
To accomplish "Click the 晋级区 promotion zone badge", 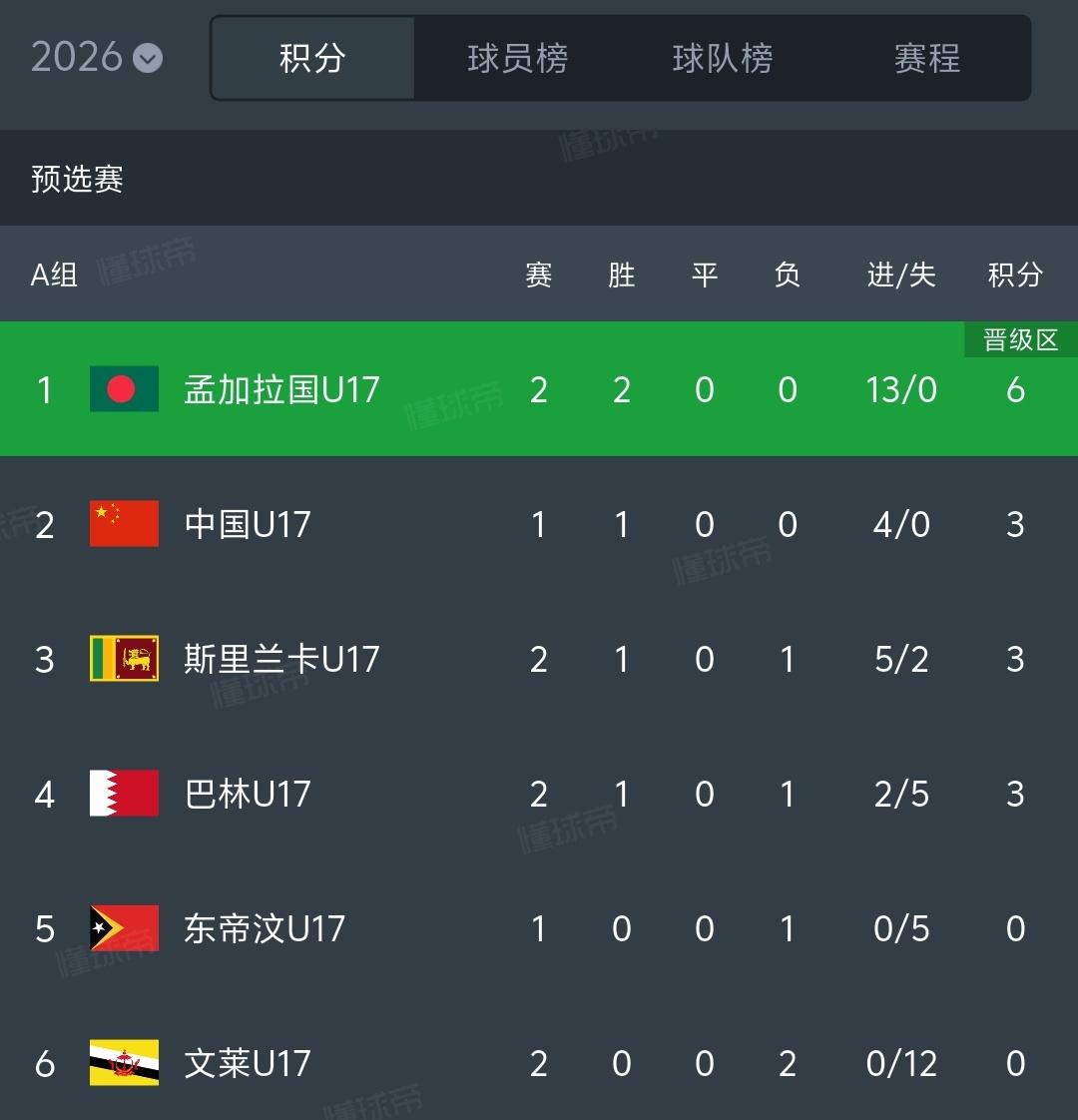I will (1019, 339).
